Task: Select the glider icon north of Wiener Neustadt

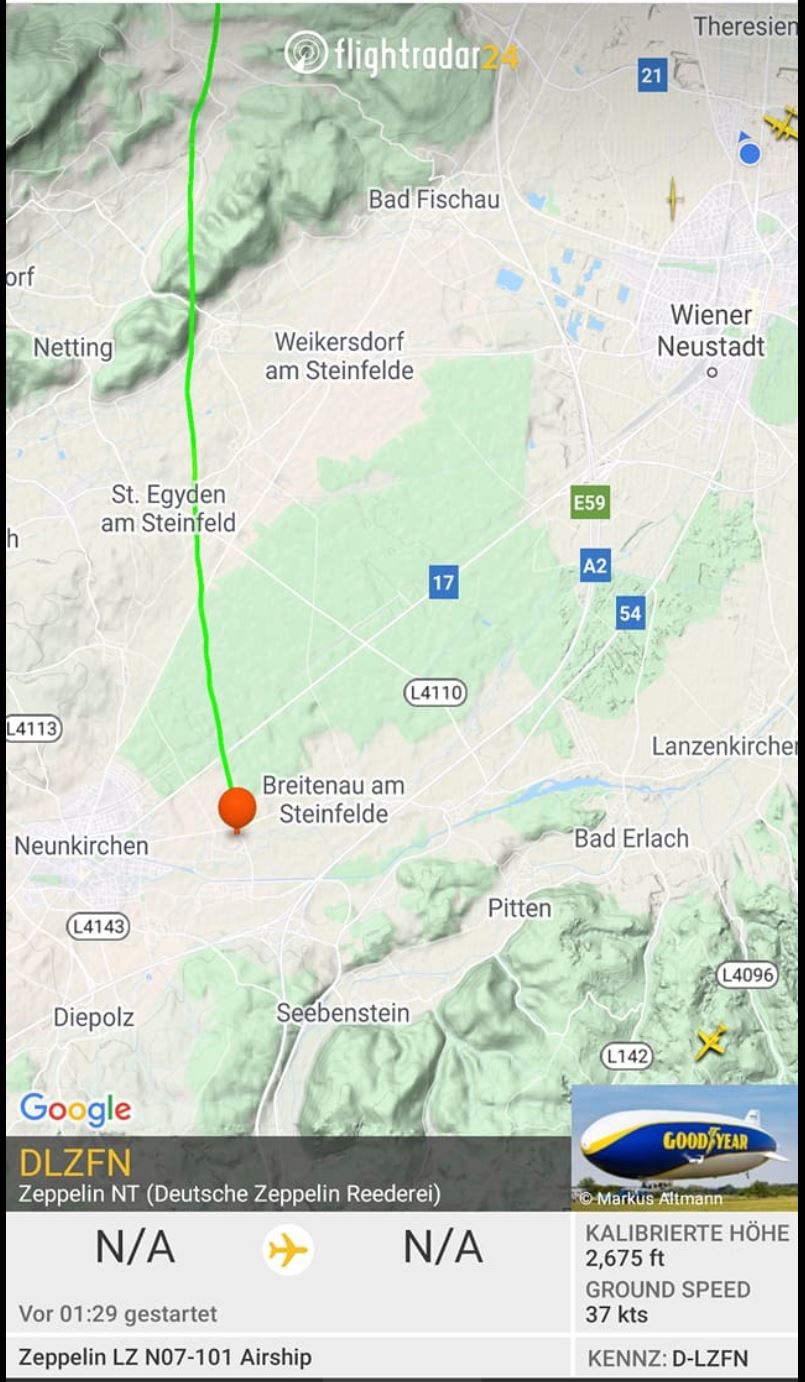Action: coord(675,199)
